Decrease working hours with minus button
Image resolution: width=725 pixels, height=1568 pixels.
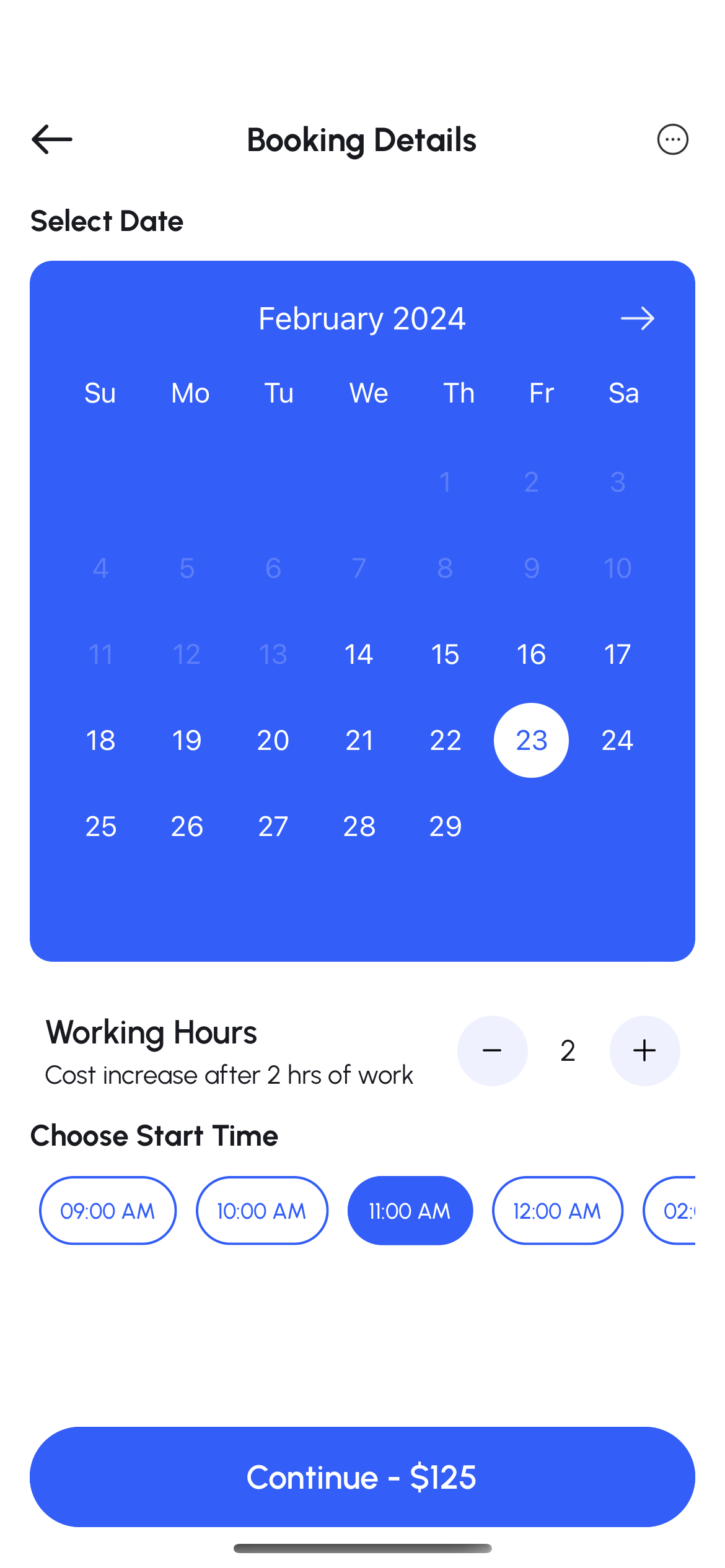pyautogui.click(x=492, y=1051)
